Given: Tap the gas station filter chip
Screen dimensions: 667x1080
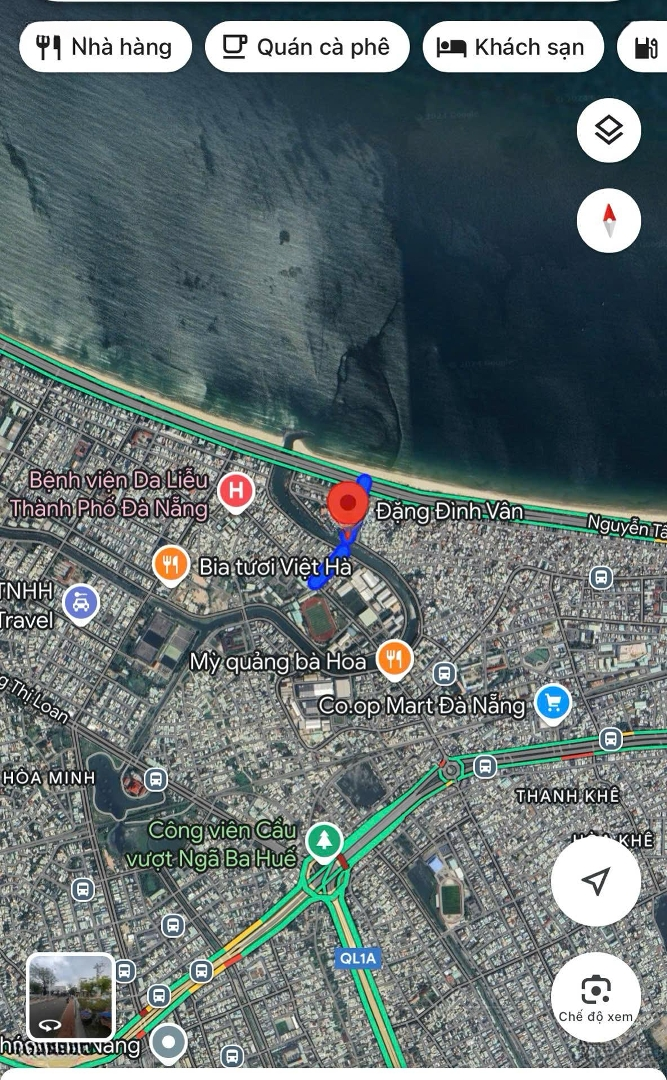Looking at the screenshot, I should [x=643, y=47].
